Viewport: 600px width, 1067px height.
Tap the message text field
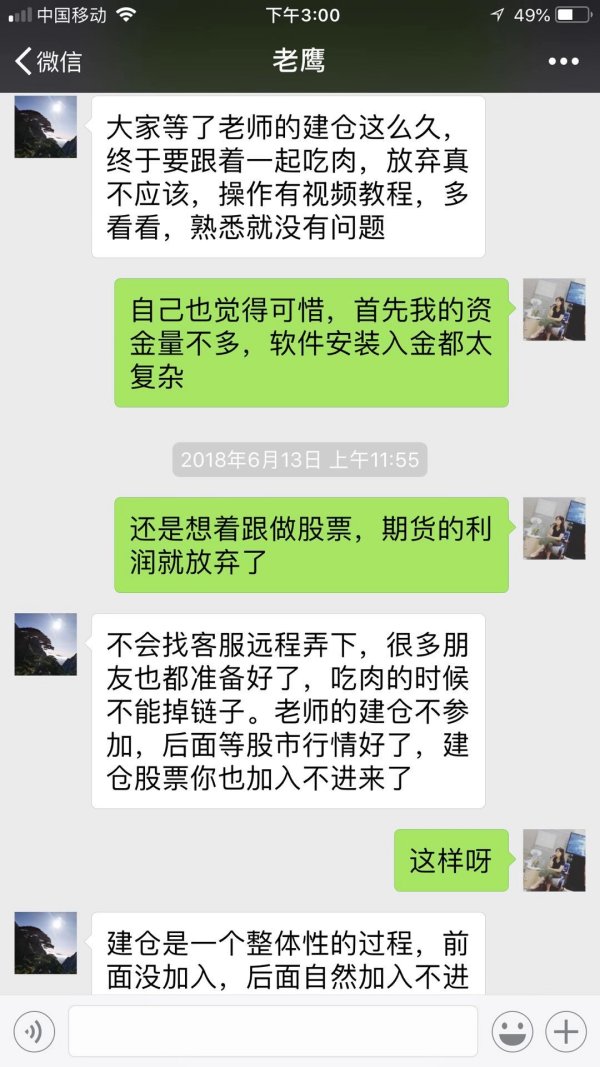click(272, 1031)
